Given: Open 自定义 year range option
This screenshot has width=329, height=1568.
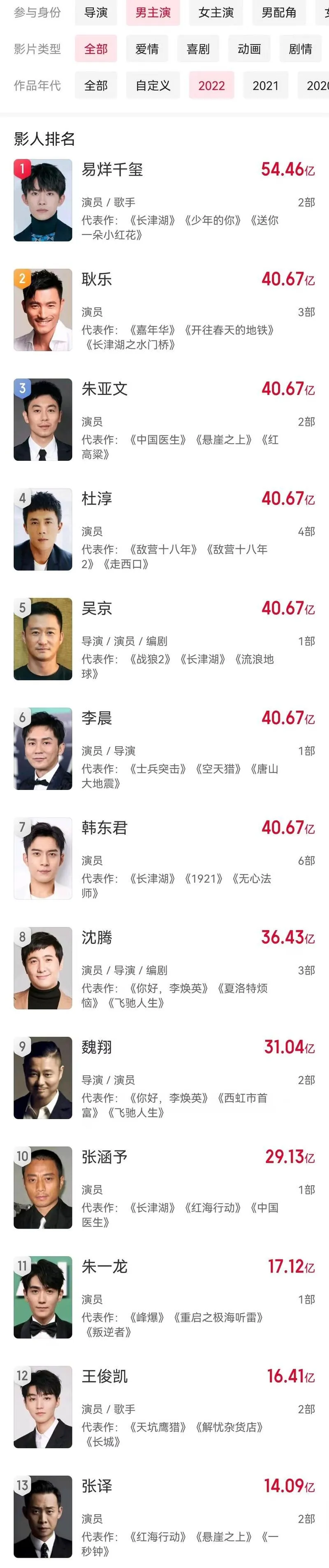Looking at the screenshot, I should [153, 86].
